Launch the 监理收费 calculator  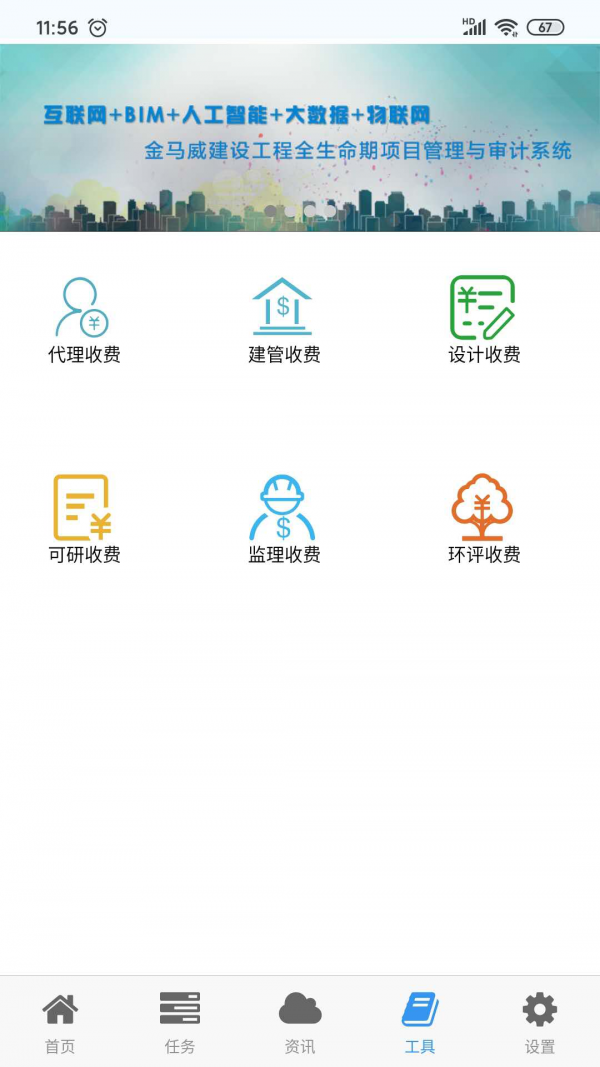tap(284, 520)
